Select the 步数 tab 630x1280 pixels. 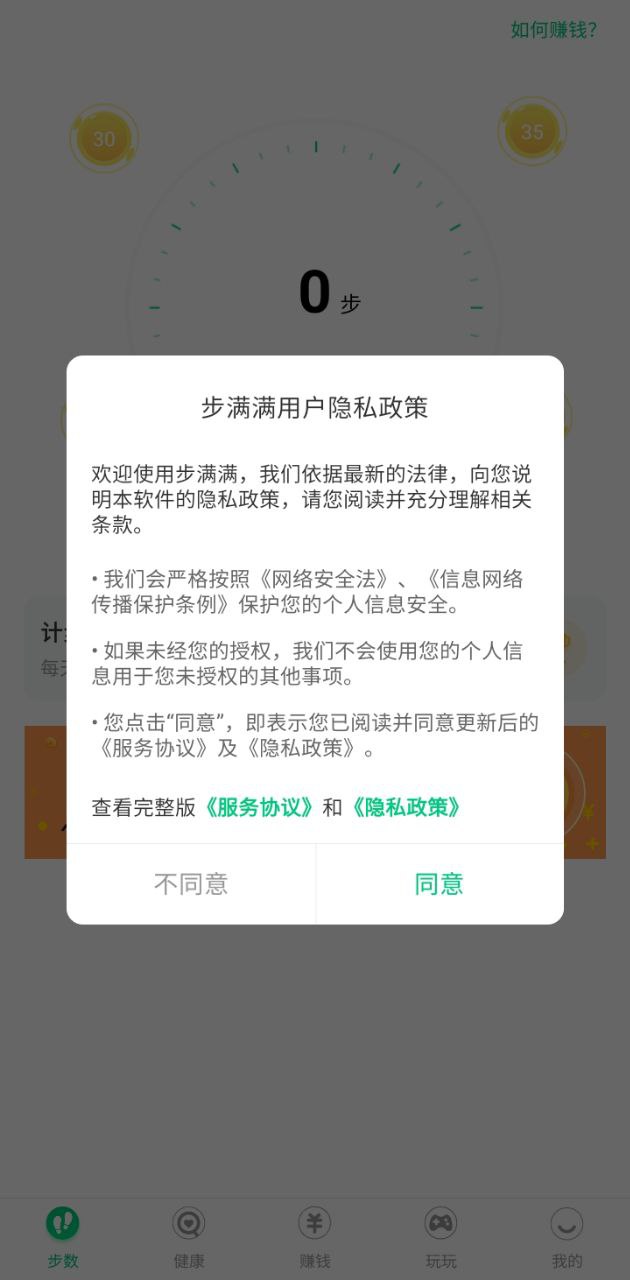63,1236
